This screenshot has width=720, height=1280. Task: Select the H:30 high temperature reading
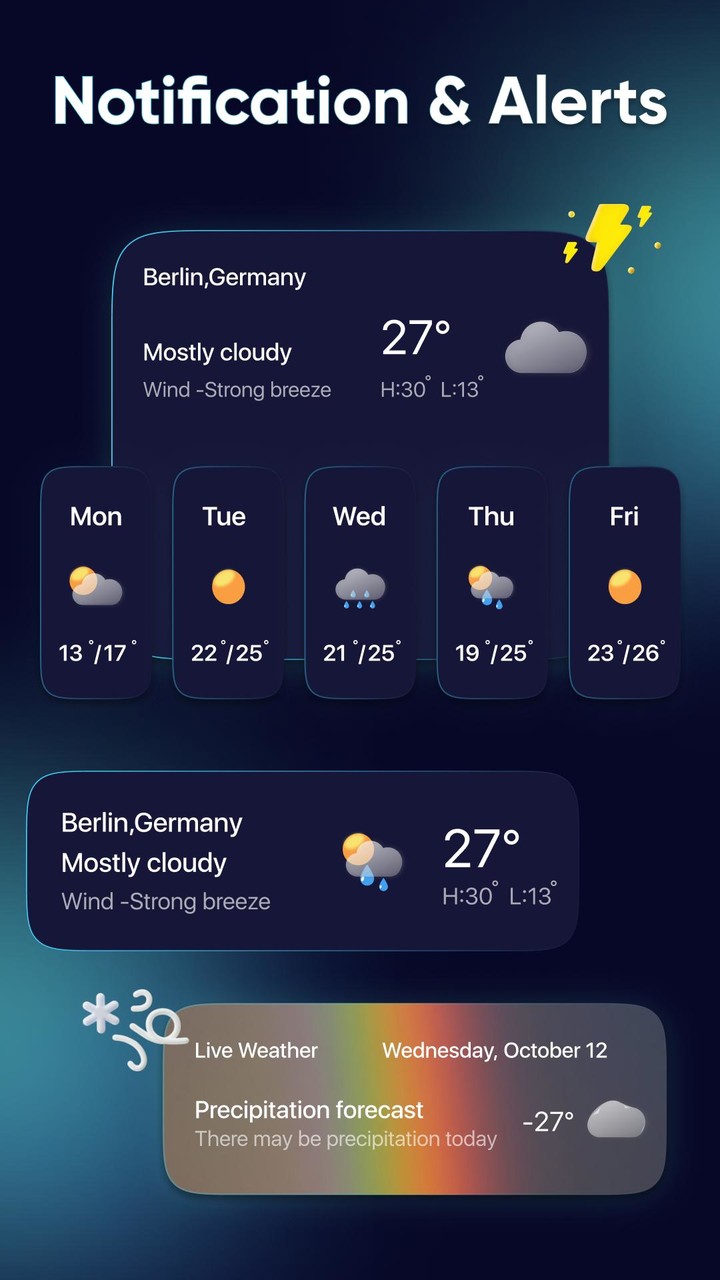(409, 388)
